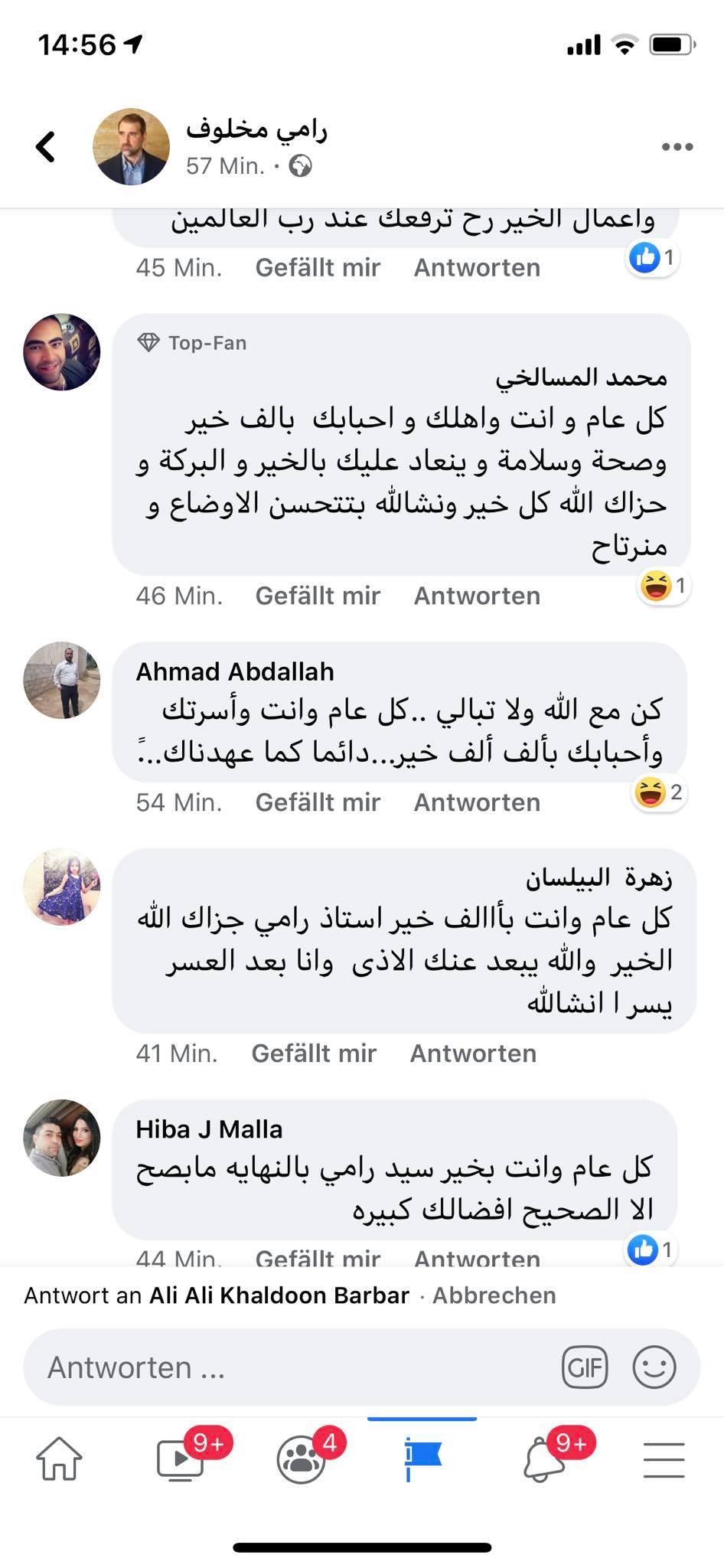724x1568 pixels.
Task: Like the comment posted 41 Min. ago
Action: click(314, 1053)
